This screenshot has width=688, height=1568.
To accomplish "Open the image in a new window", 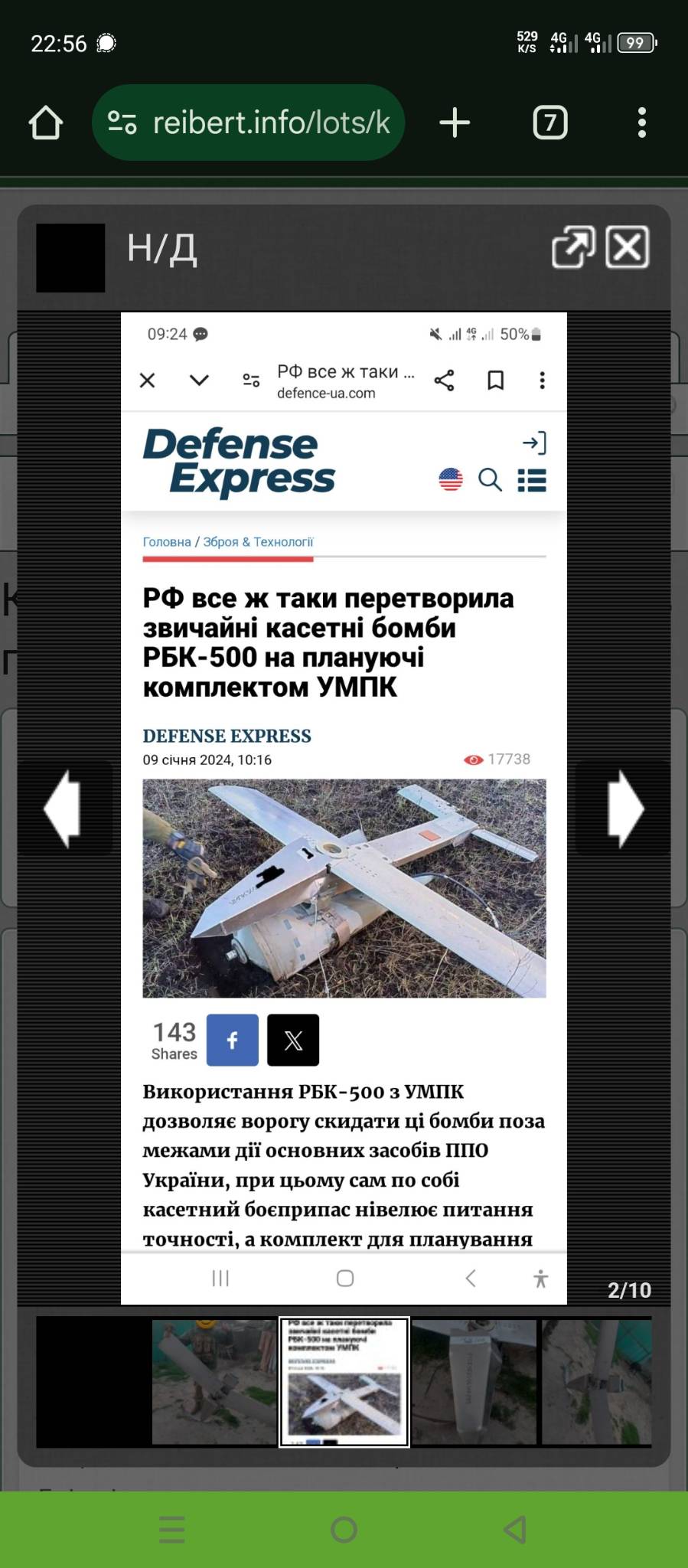I will click(573, 247).
